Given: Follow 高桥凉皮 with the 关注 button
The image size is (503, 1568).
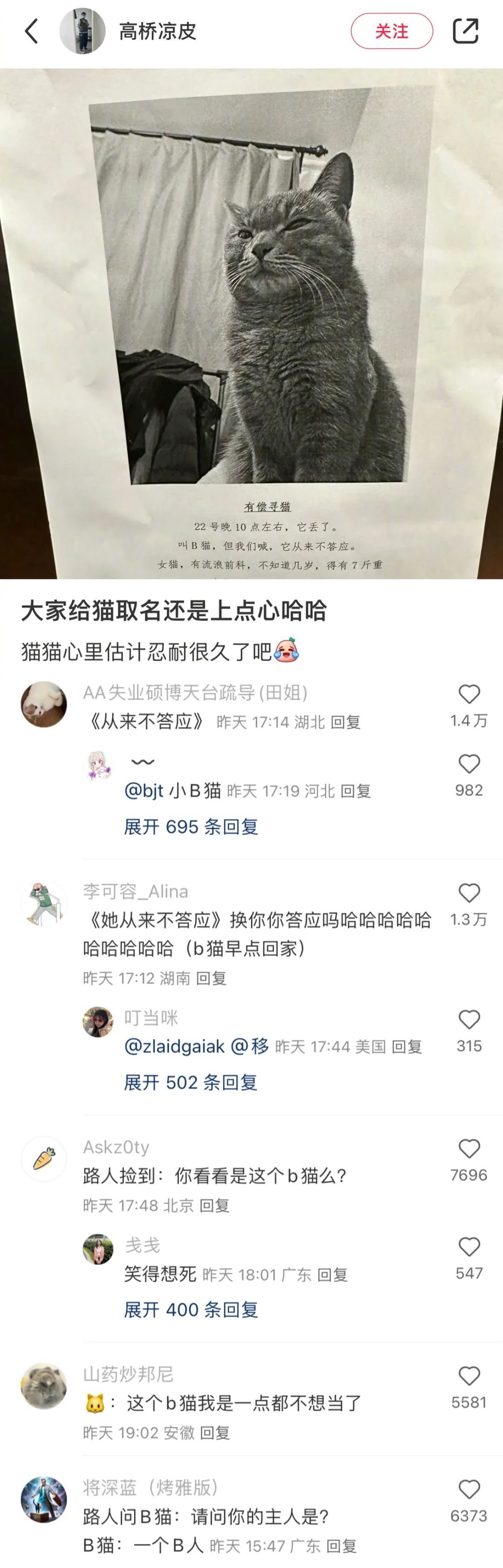Looking at the screenshot, I should [x=391, y=31].
